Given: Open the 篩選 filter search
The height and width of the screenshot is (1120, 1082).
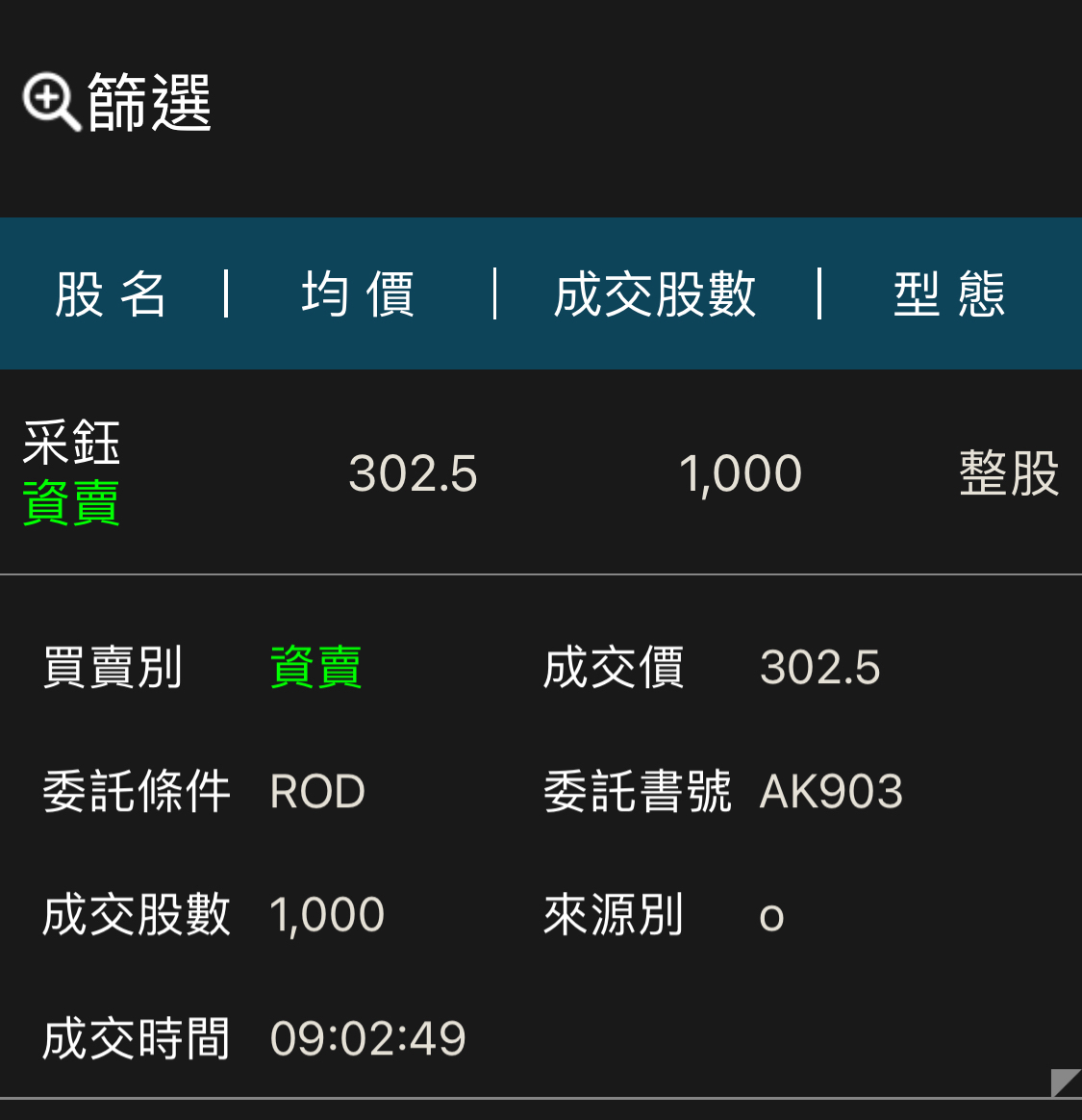Looking at the screenshot, I should click(x=117, y=102).
